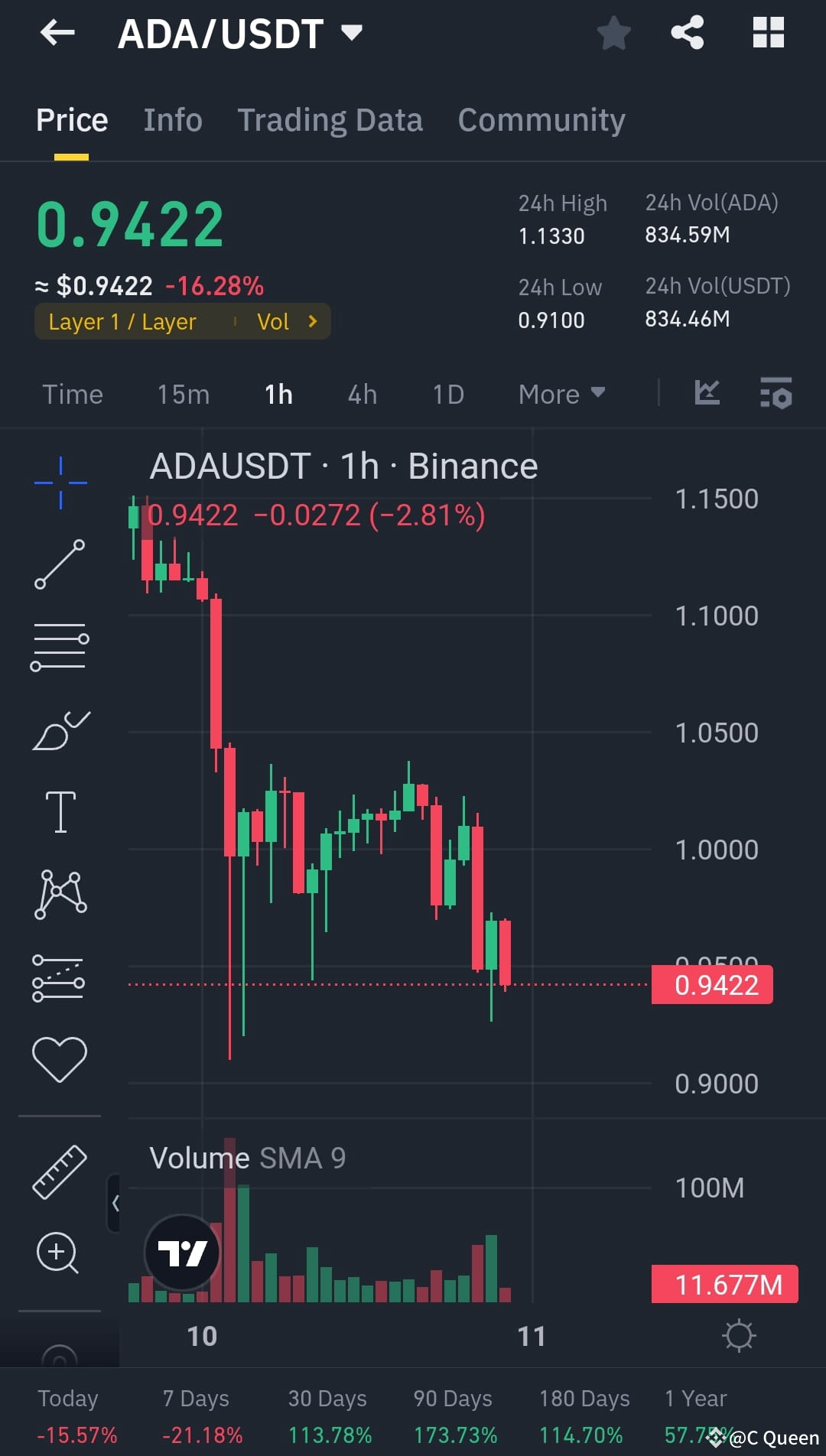
Task: Select the 1D timeframe
Action: tap(447, 393)
